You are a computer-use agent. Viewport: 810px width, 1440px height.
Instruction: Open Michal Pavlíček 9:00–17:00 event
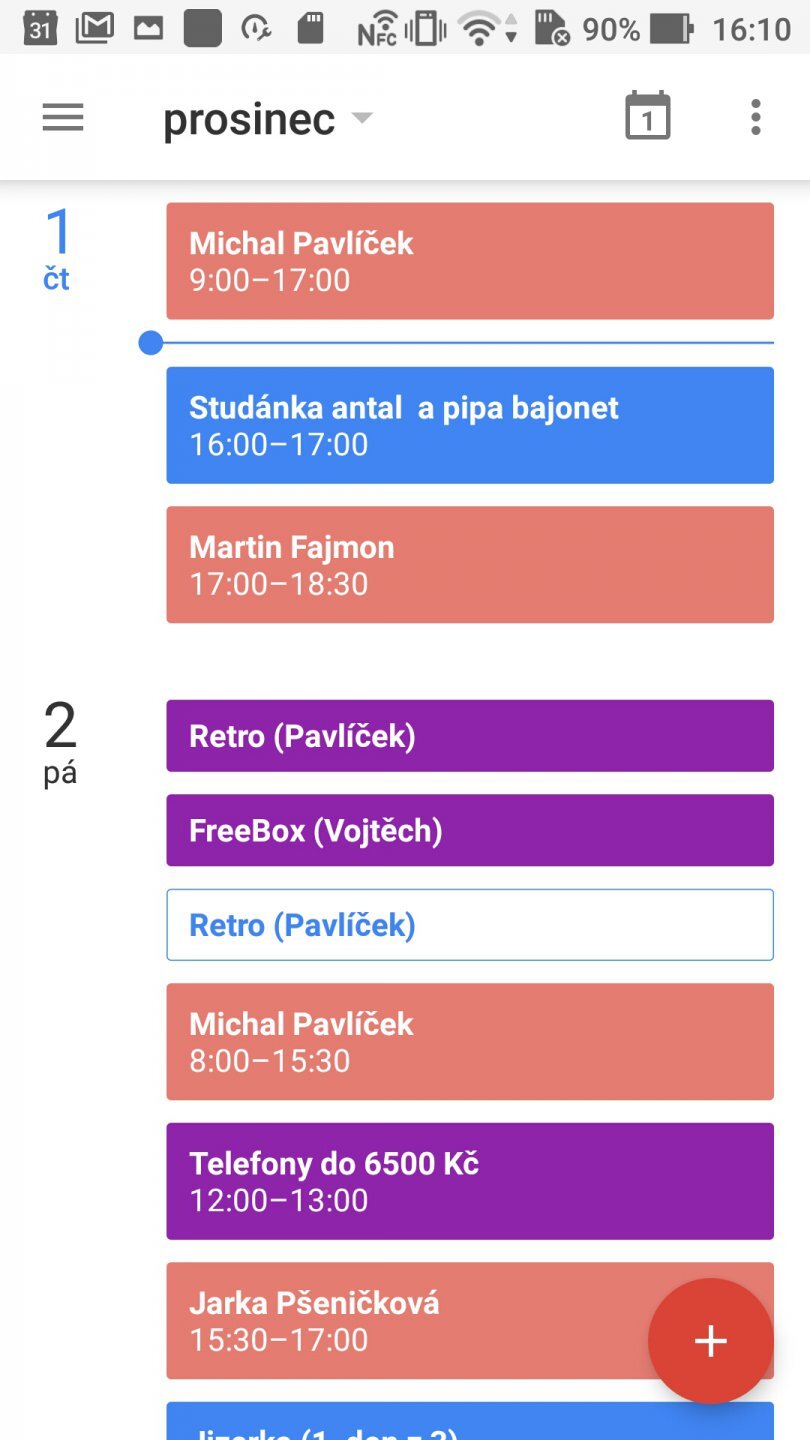tap(469, 261)
